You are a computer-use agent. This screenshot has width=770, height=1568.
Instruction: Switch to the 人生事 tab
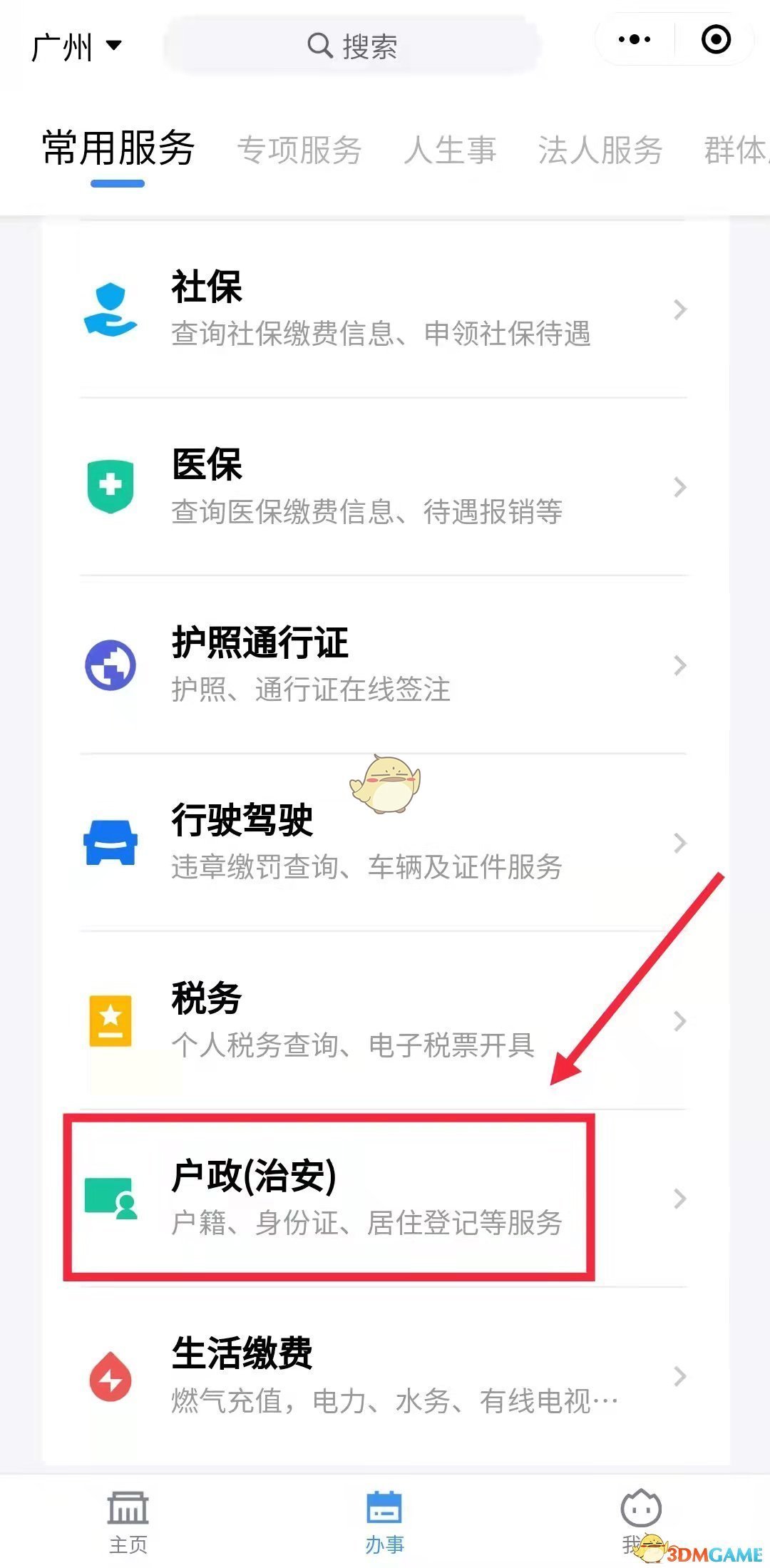point(450,150)
